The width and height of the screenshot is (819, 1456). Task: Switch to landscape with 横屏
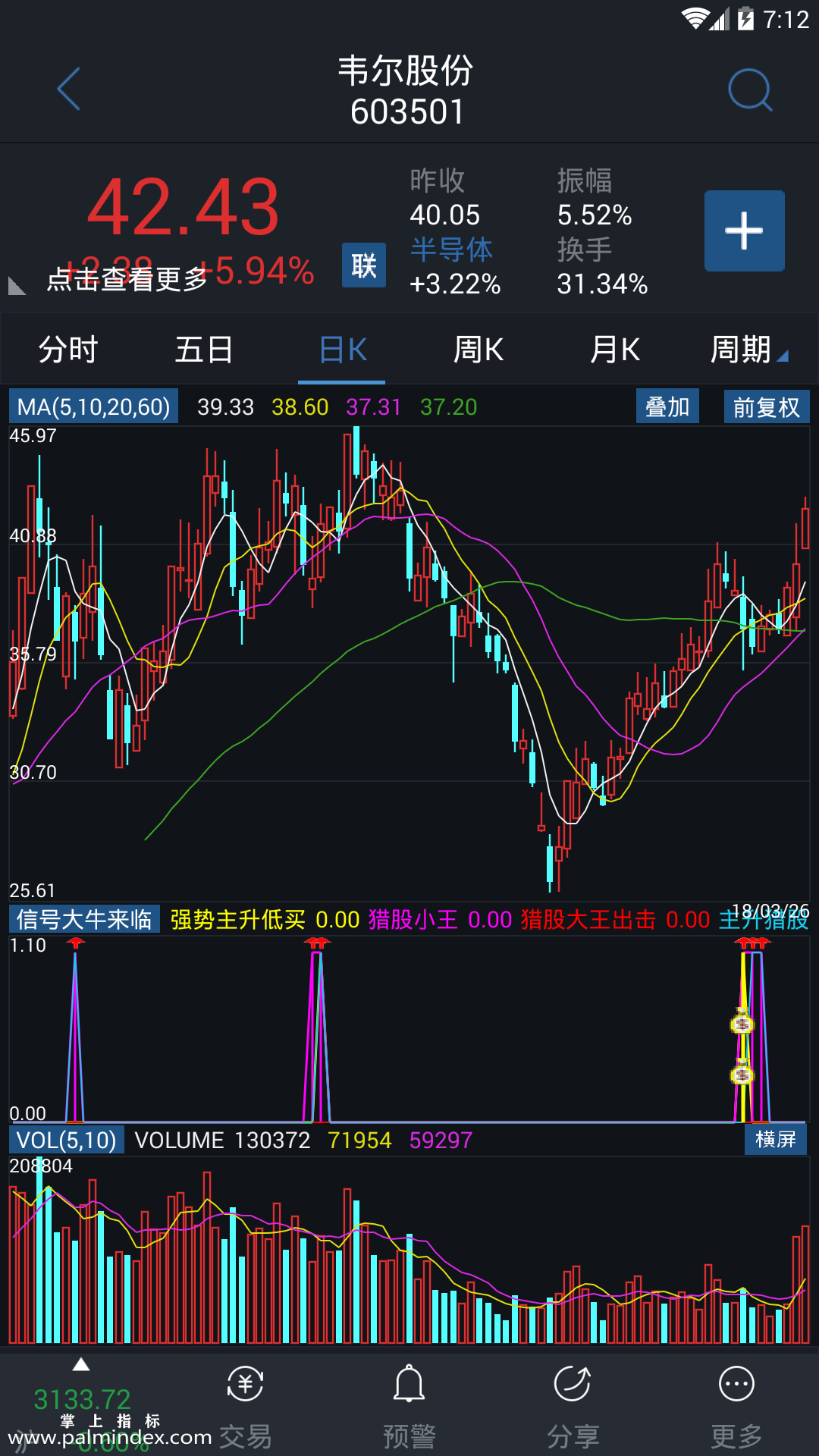tap(775, 1140)
